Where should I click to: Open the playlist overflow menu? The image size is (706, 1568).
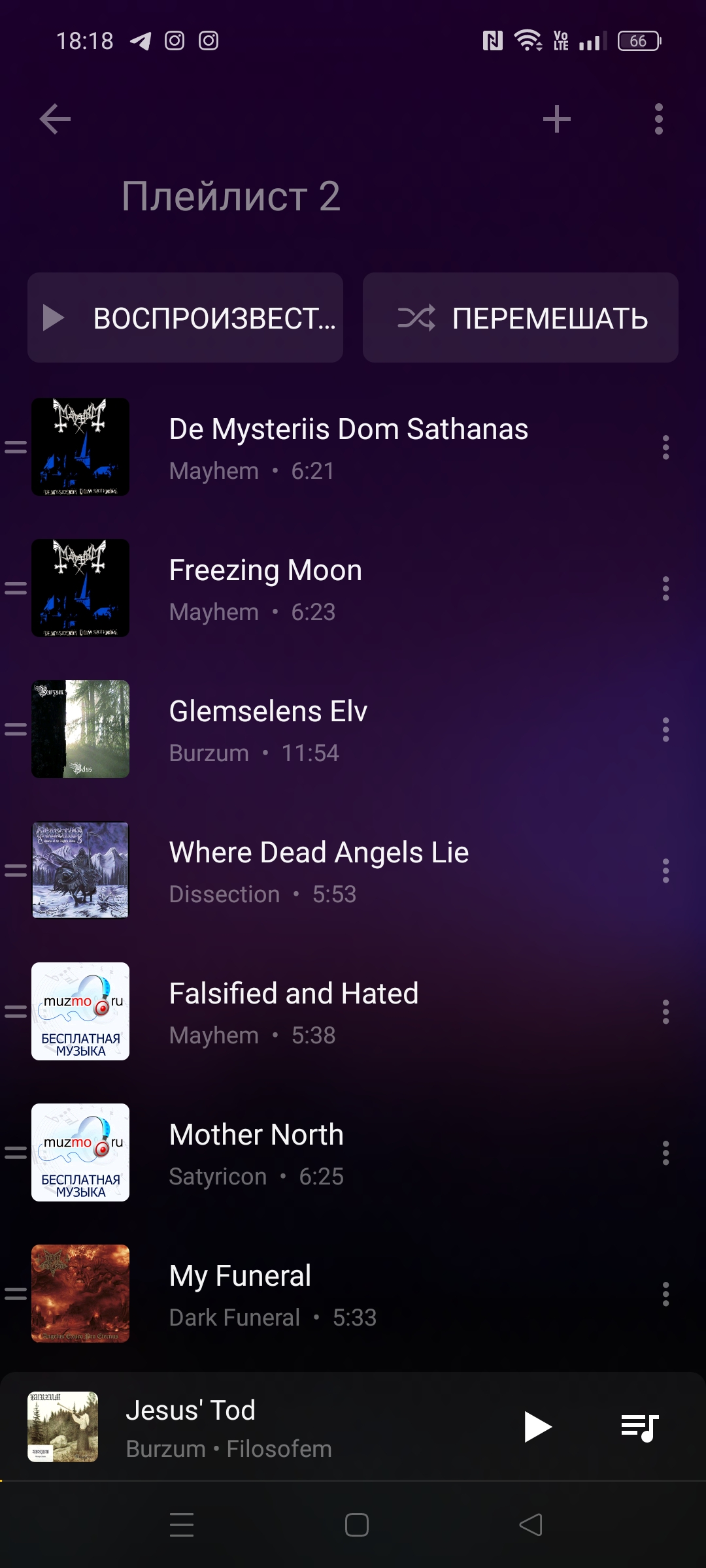[658, 119]
